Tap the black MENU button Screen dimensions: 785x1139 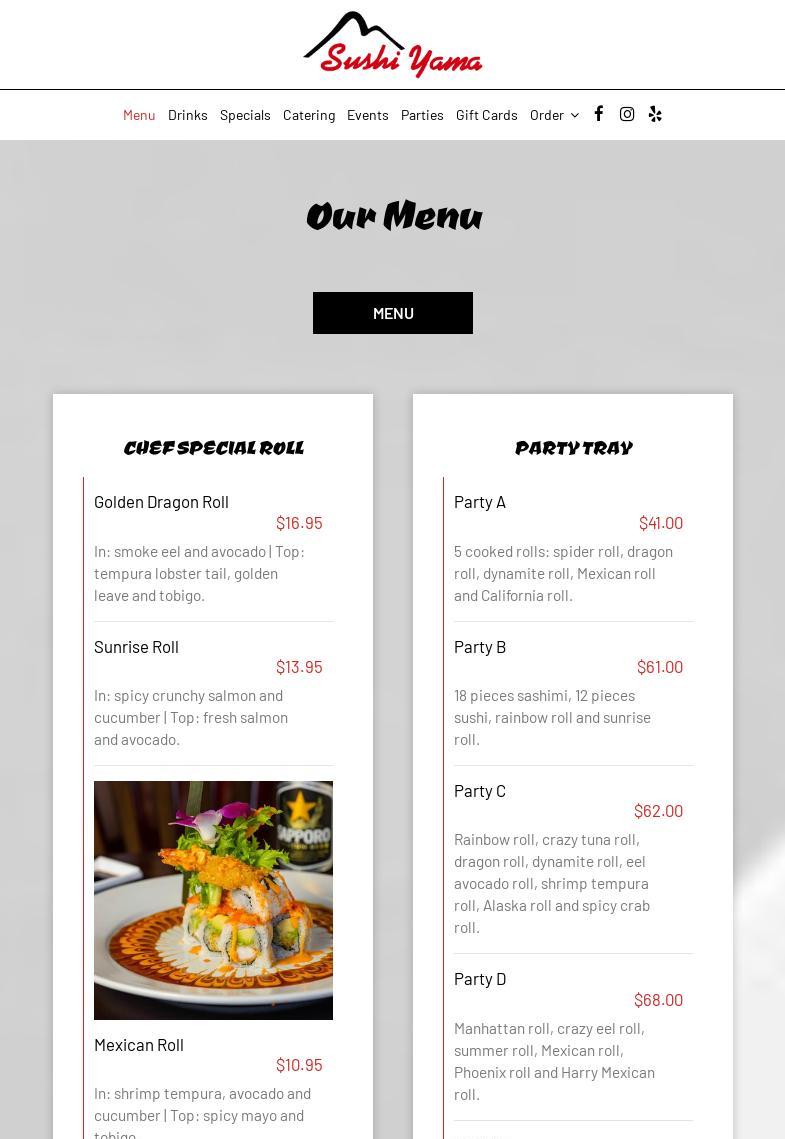point(392,313)
